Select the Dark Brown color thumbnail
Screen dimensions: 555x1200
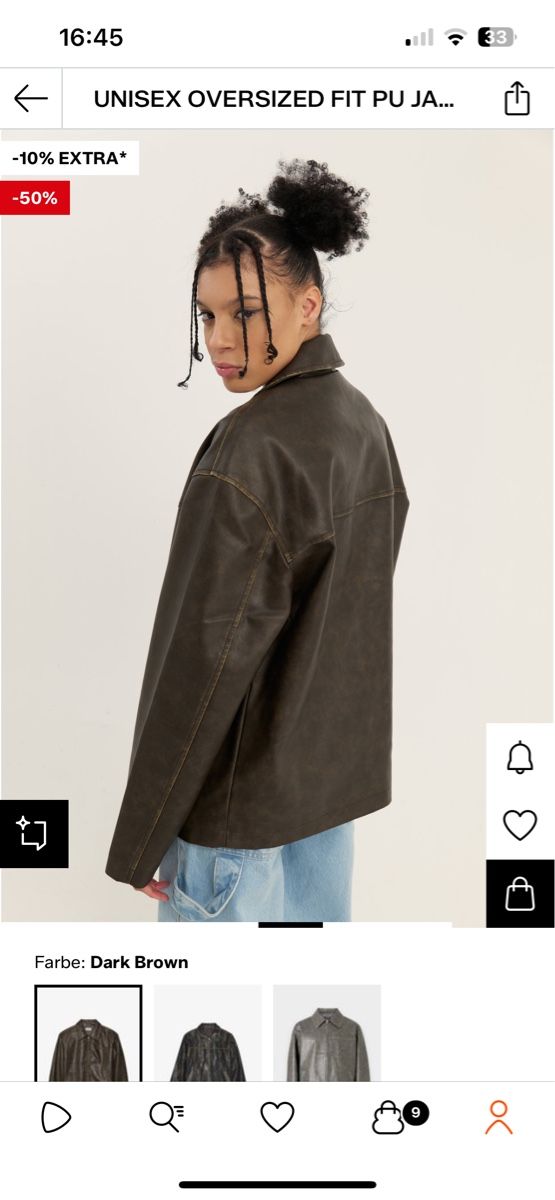88,1033
